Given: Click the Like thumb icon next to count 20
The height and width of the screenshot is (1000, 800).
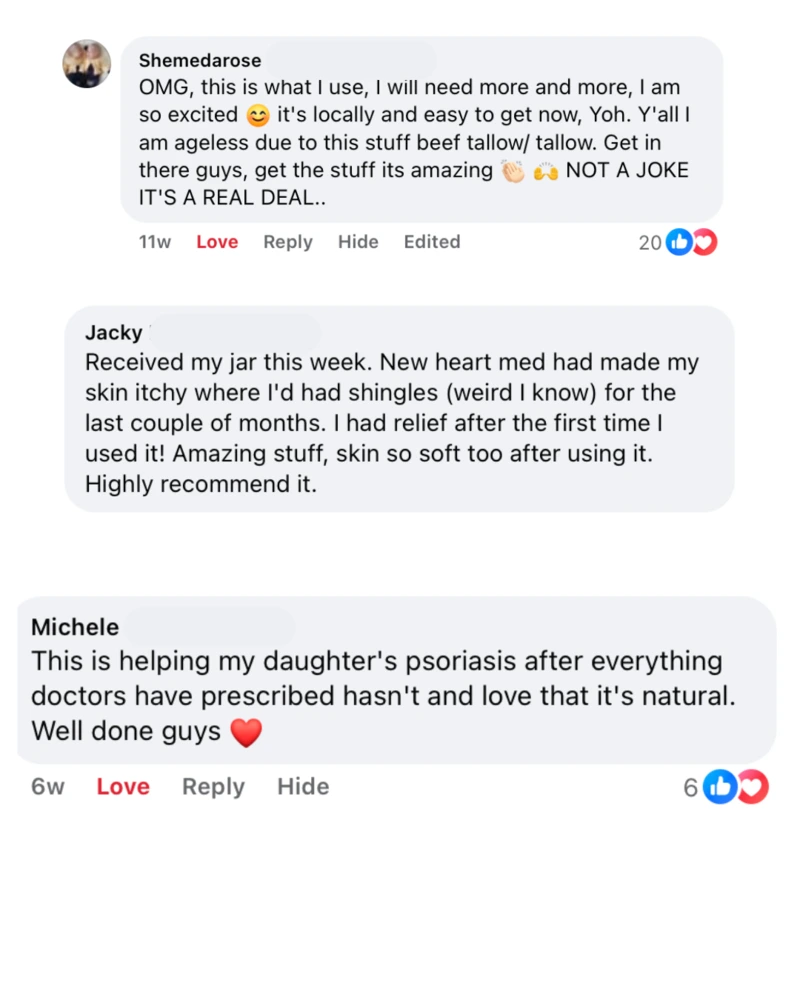Looking at the screenshot, I should coord(680,241).
